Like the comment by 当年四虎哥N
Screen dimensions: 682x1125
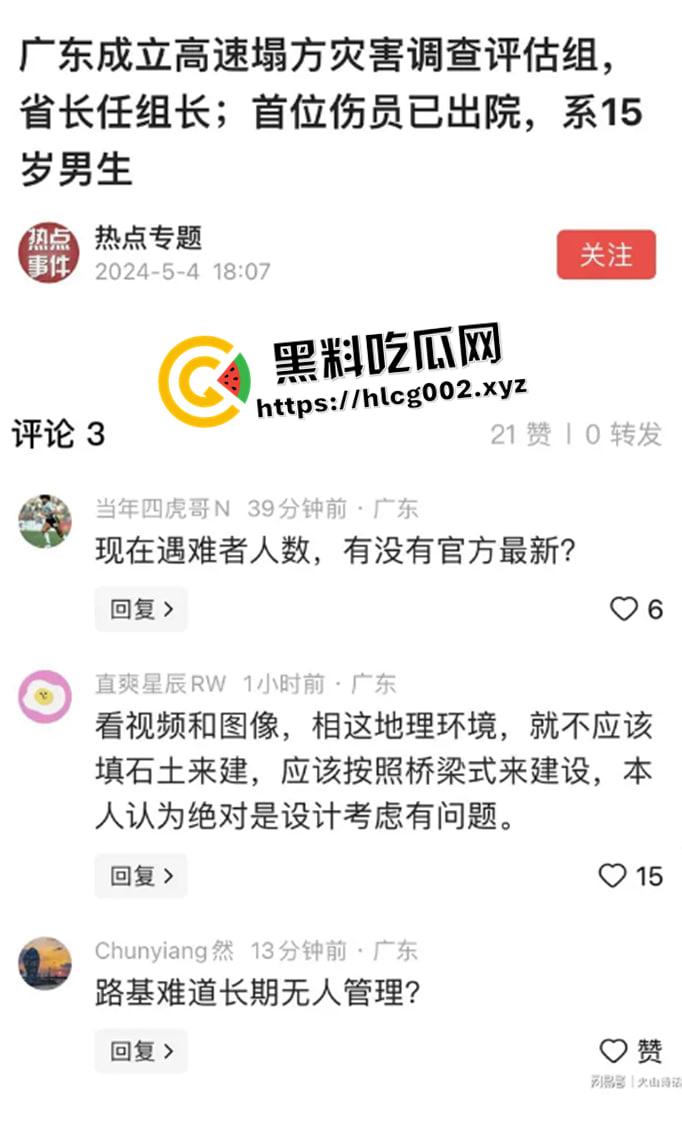624,609
